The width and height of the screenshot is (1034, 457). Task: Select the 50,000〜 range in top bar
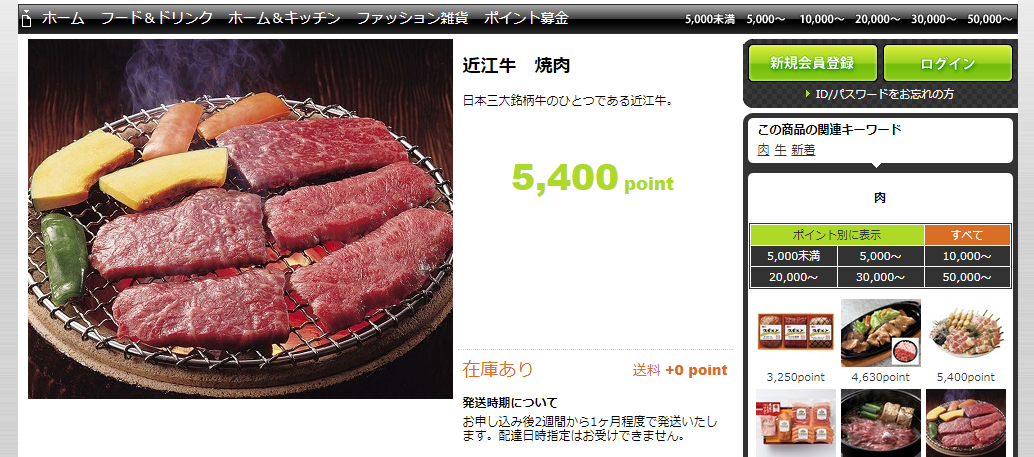(990, 19)
